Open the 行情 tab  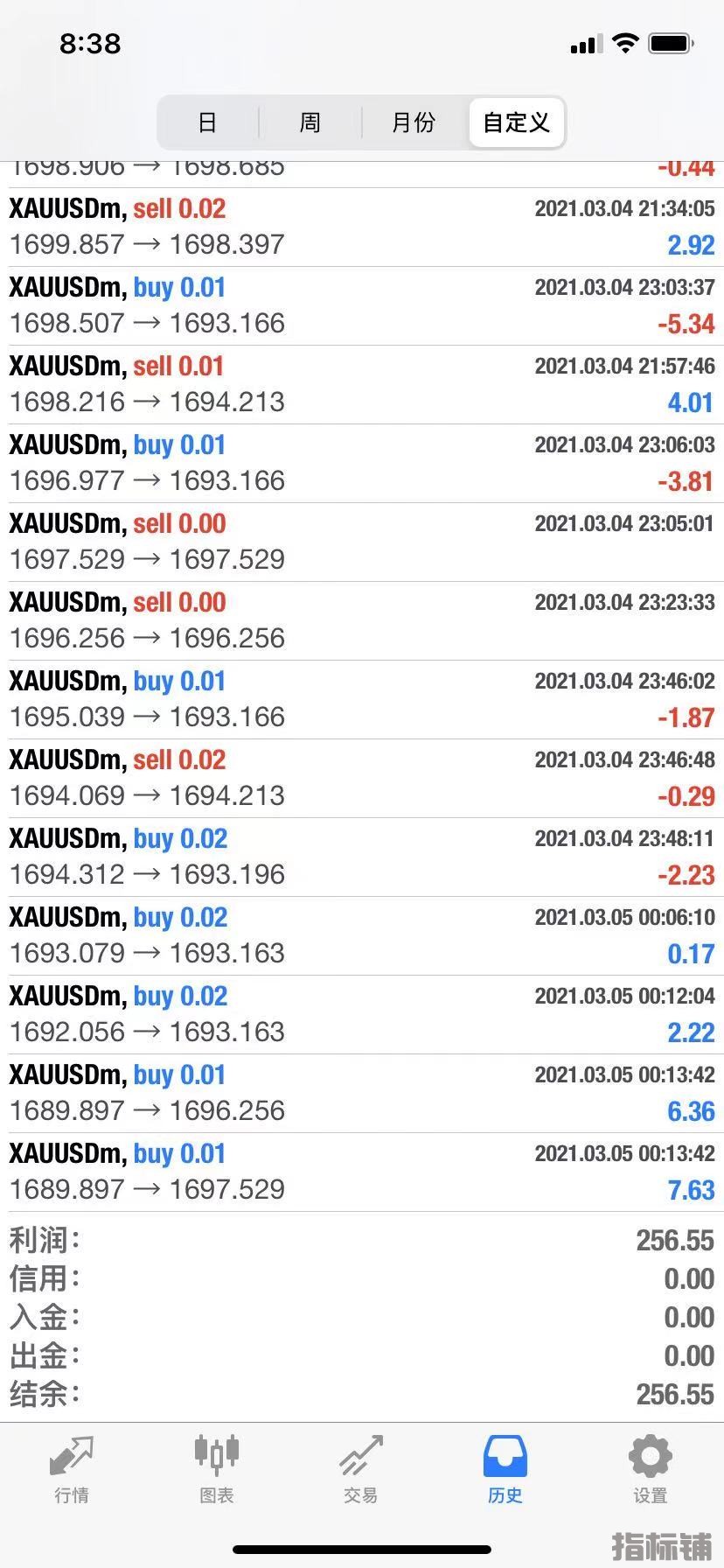tap(72, 1470)
